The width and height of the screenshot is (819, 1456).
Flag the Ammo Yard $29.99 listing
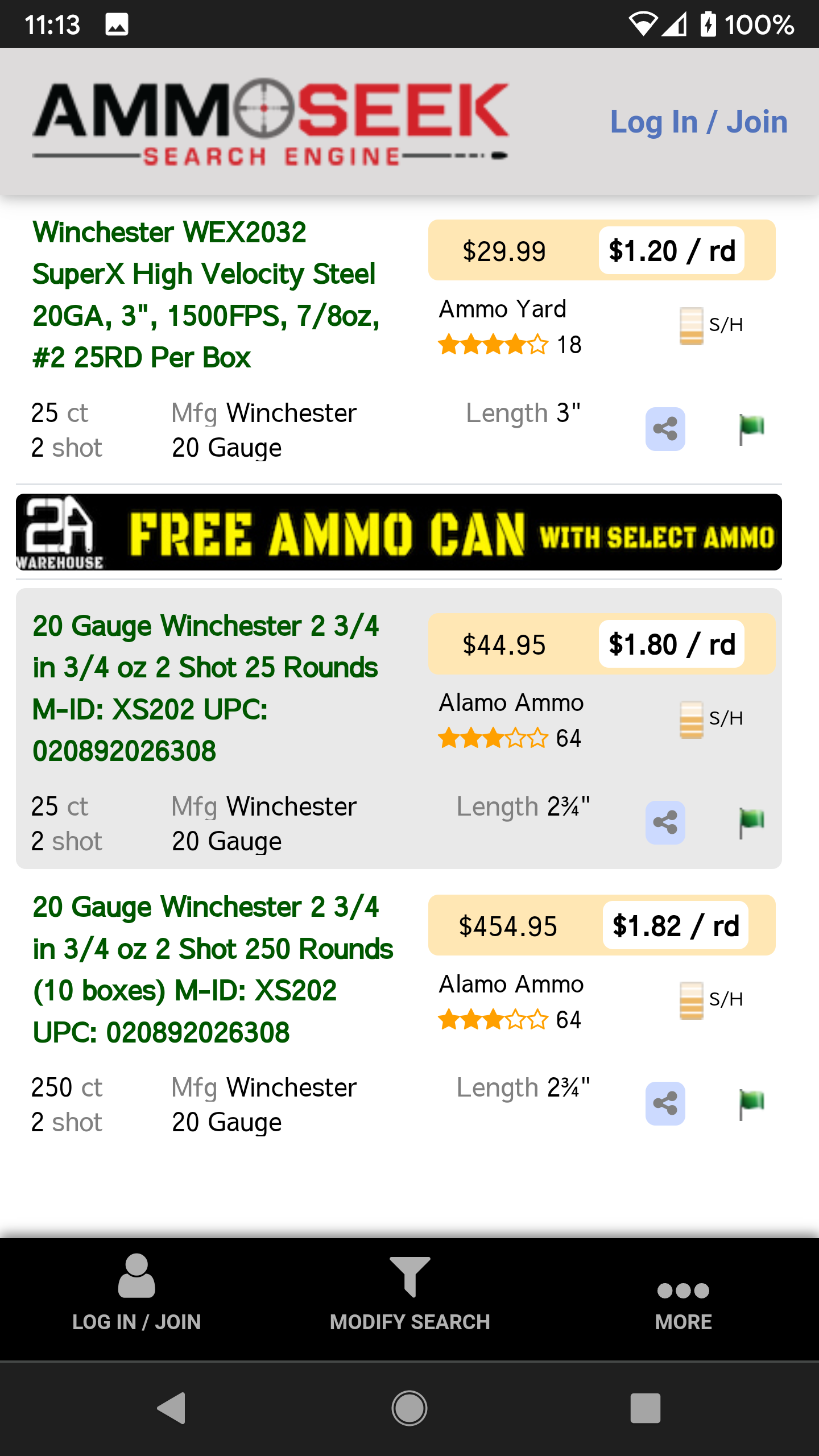[751, 429]
